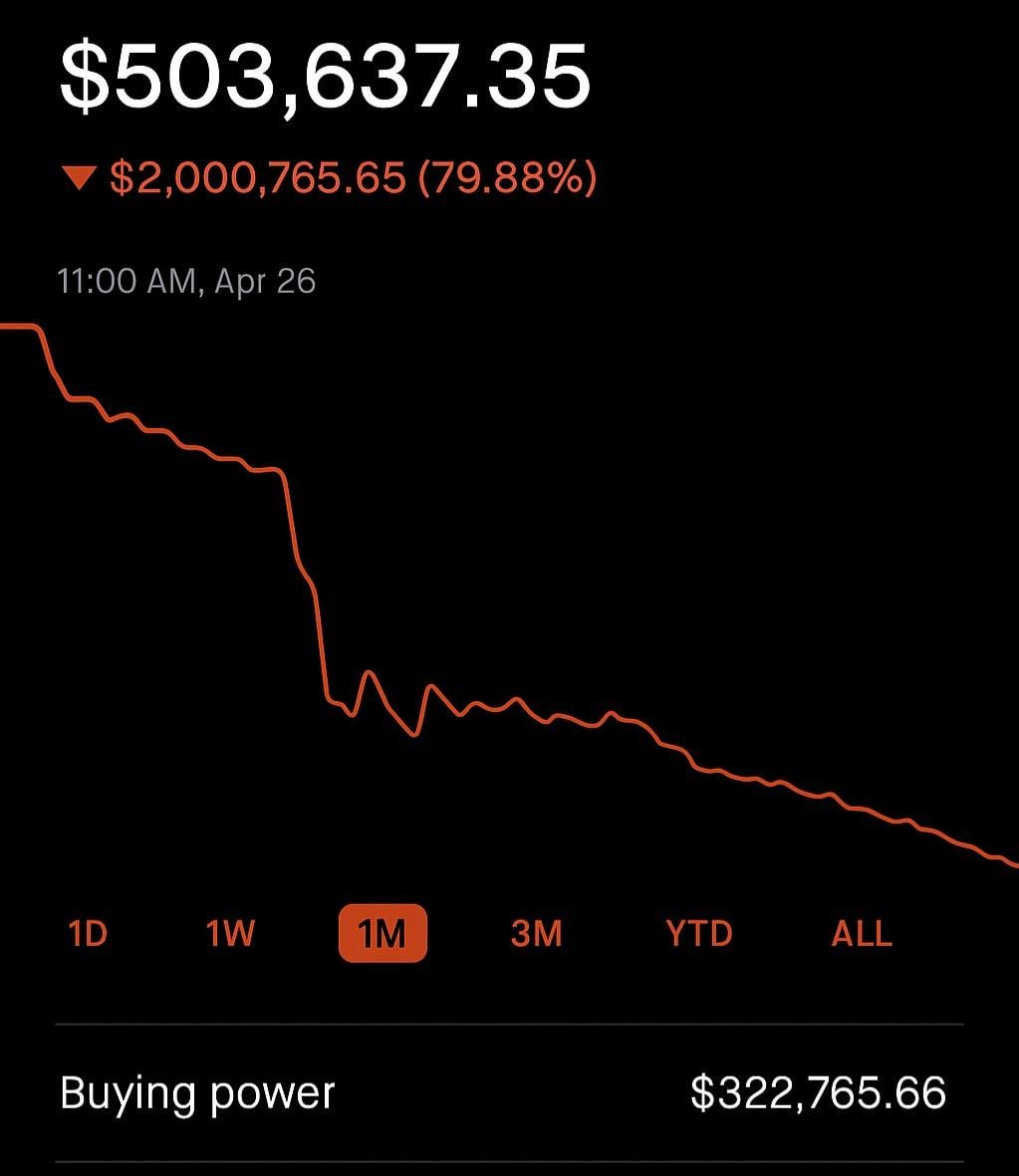Viewport: 1019px width, 1176px height.
Task: Click the red downward triangle loss indicator
Action: (78, 179)
